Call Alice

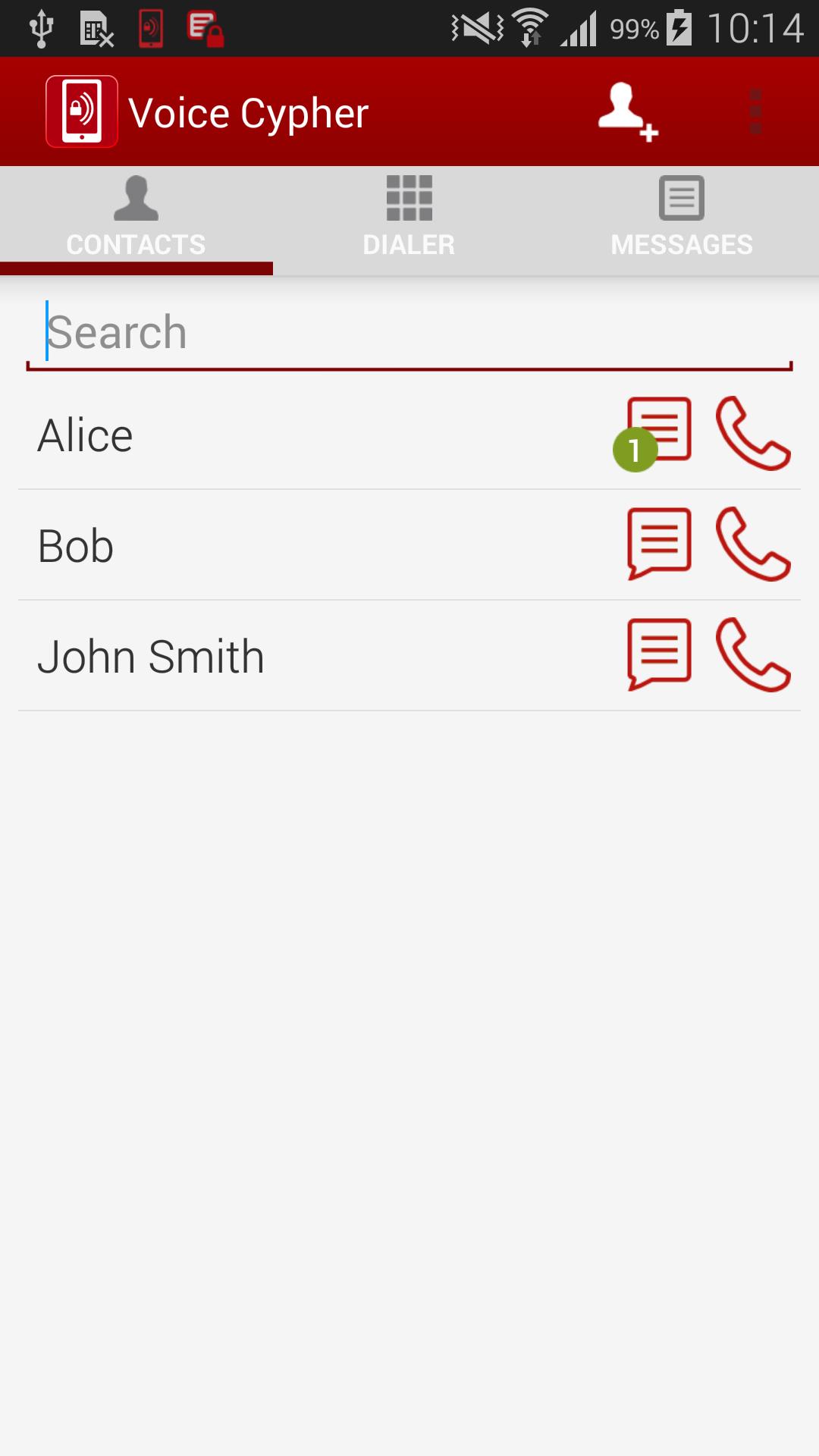click(752, 434)
